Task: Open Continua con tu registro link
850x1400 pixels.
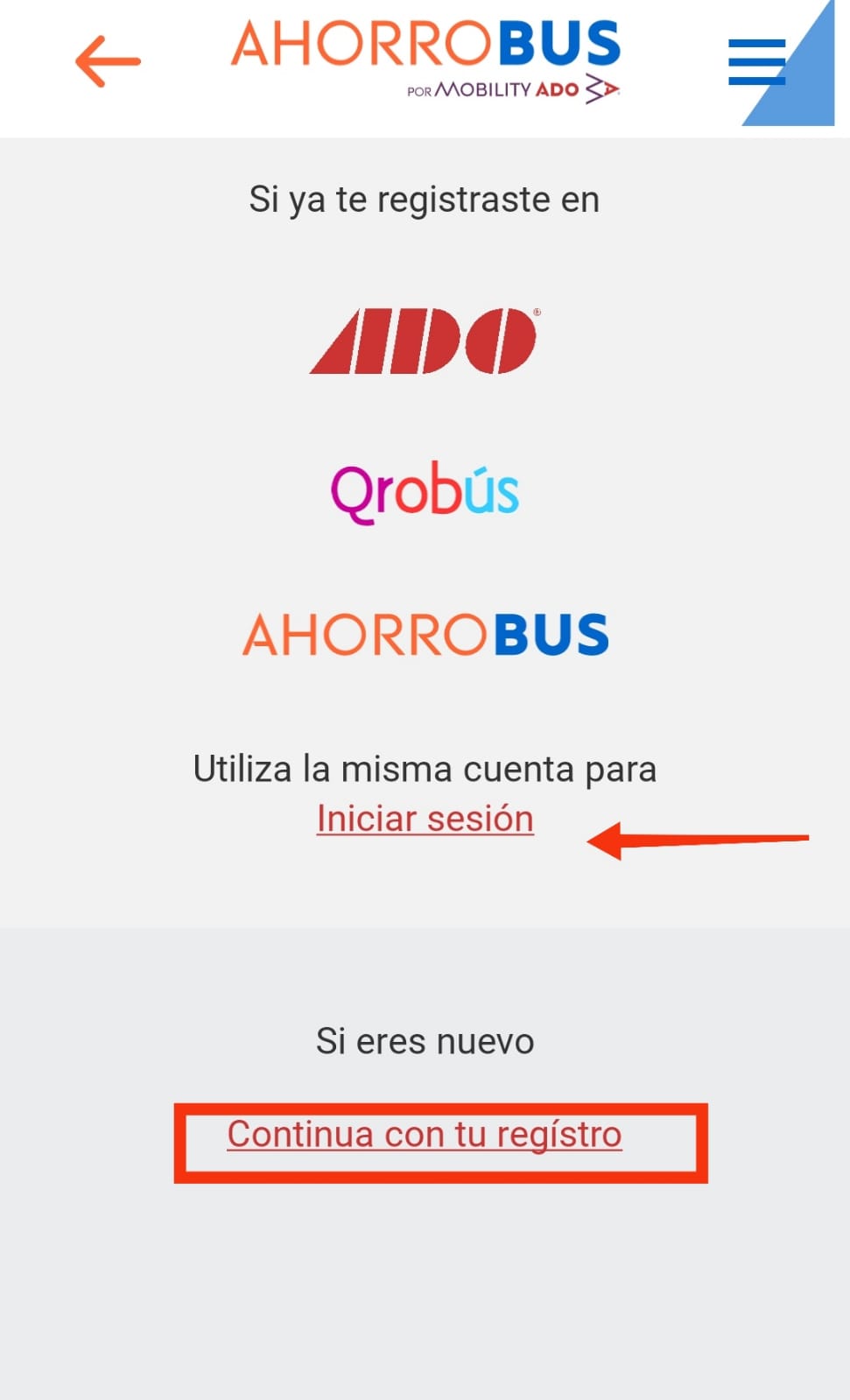Action: [x=425, y=1135]
